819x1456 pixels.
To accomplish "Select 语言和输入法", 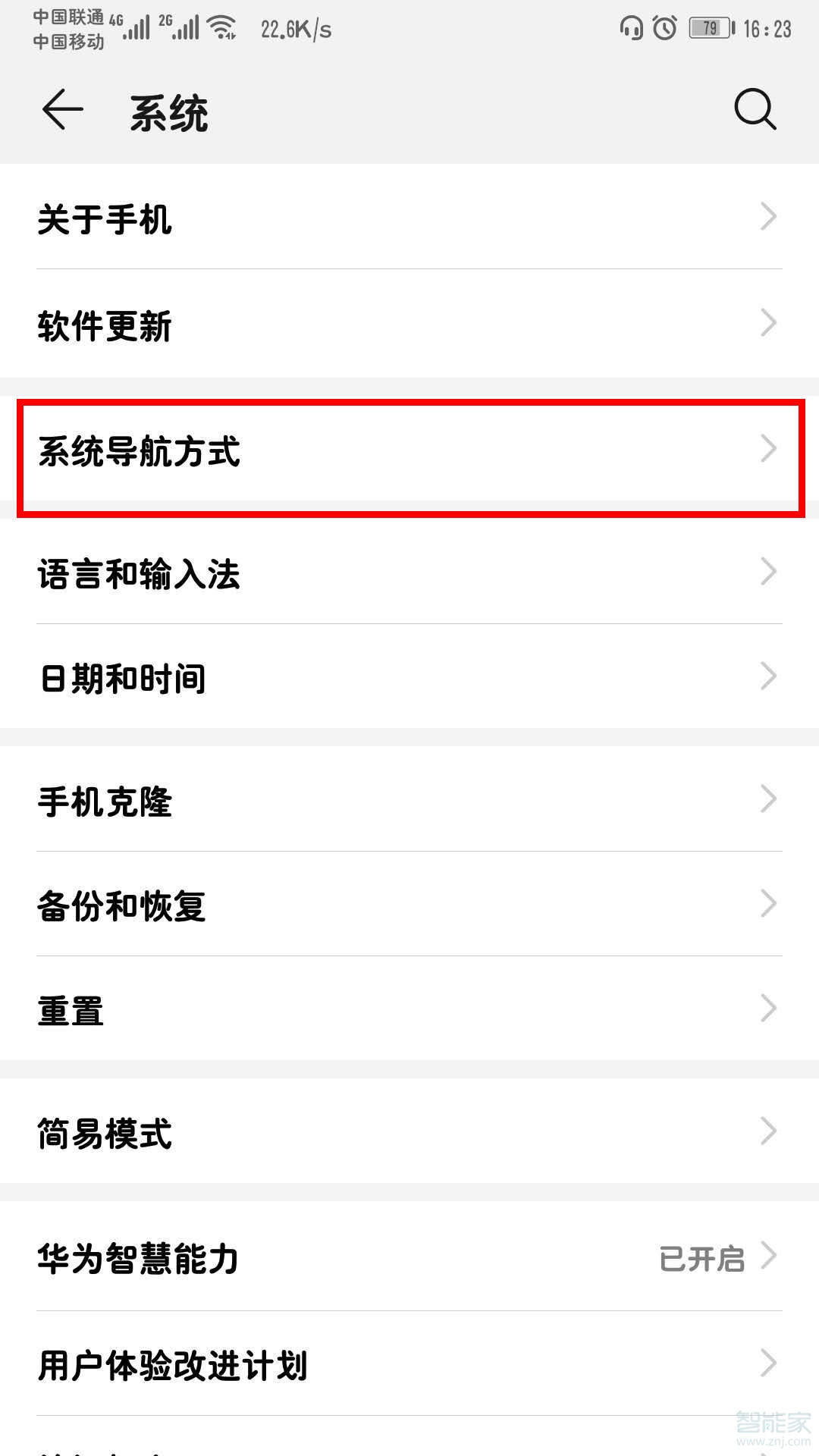I will (409, 573).
